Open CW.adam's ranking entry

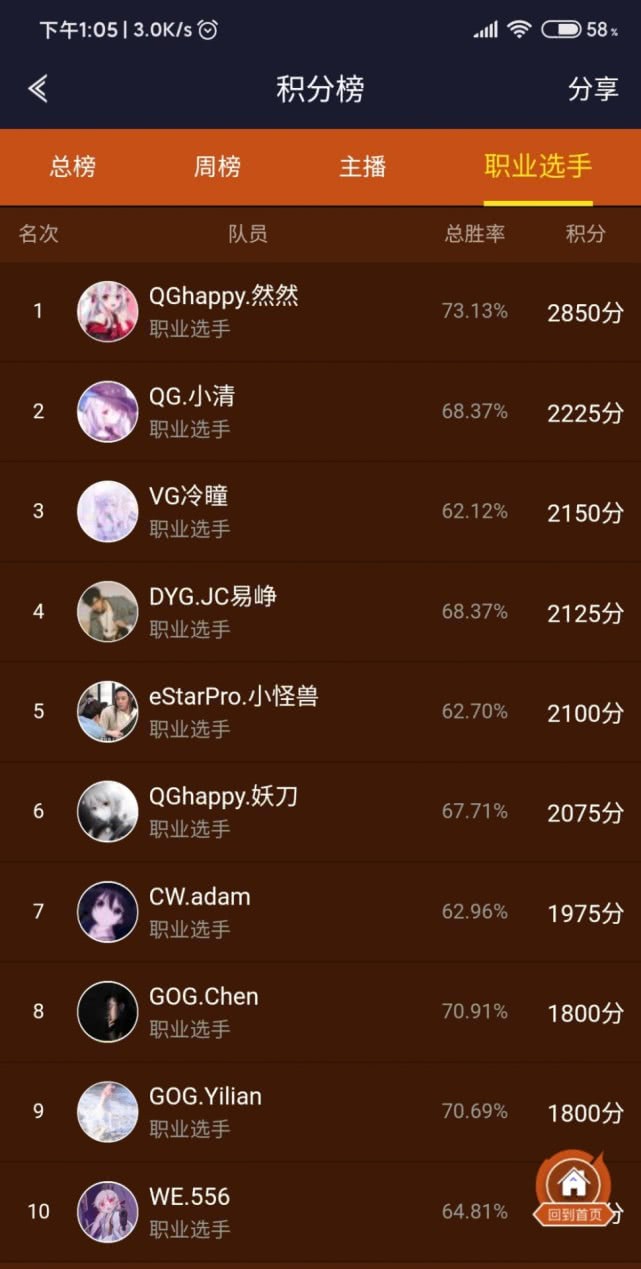pos(320,911)
